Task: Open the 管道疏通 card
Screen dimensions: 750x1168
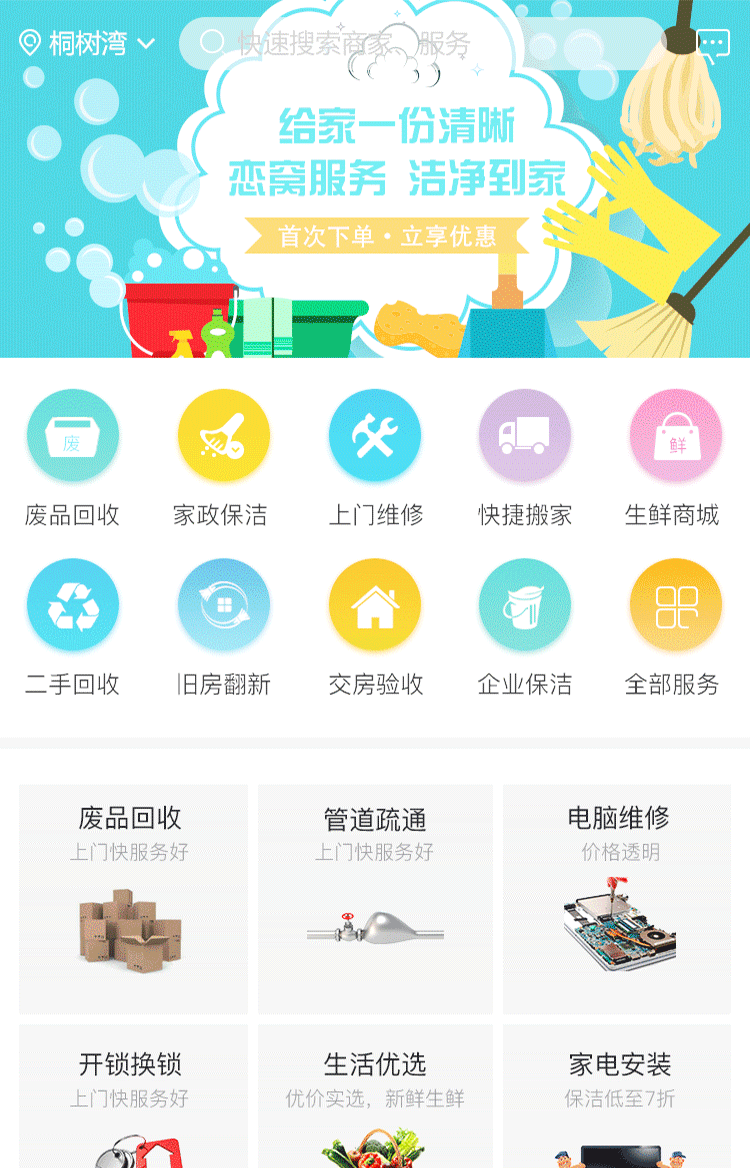Action: 375,898
